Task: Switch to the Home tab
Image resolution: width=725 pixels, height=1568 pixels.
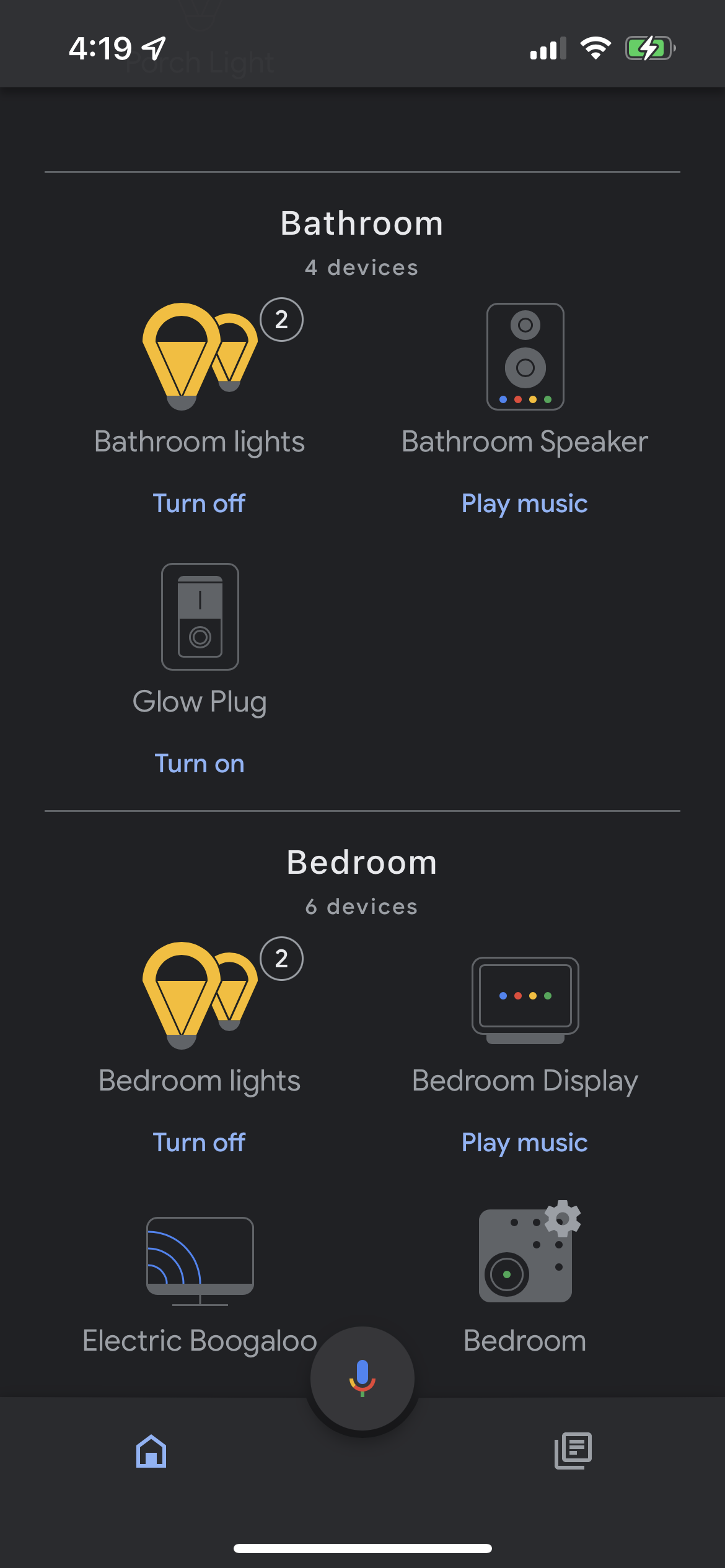Action: [151, 1451]
